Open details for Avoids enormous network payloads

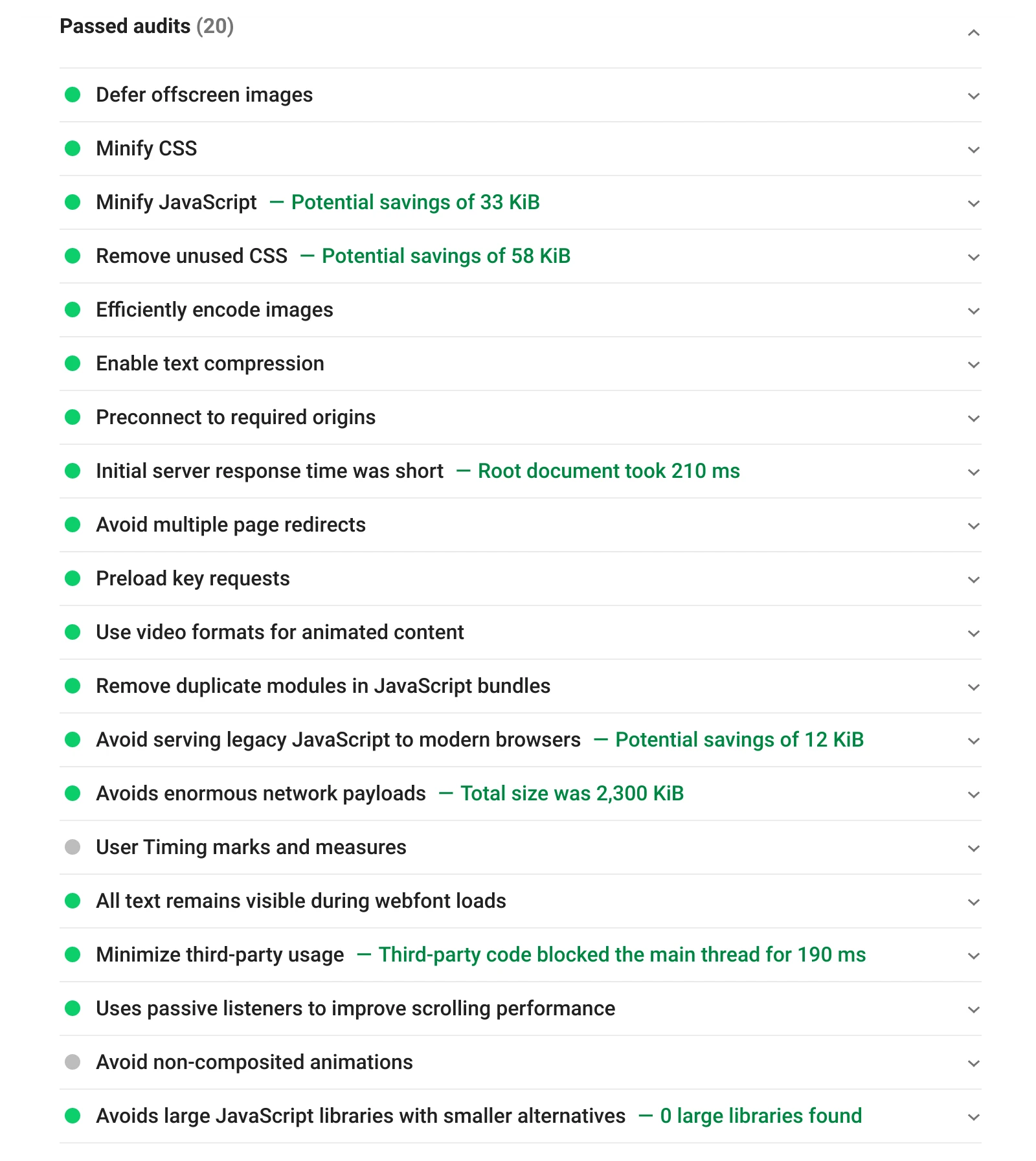[x=973, y=793]
